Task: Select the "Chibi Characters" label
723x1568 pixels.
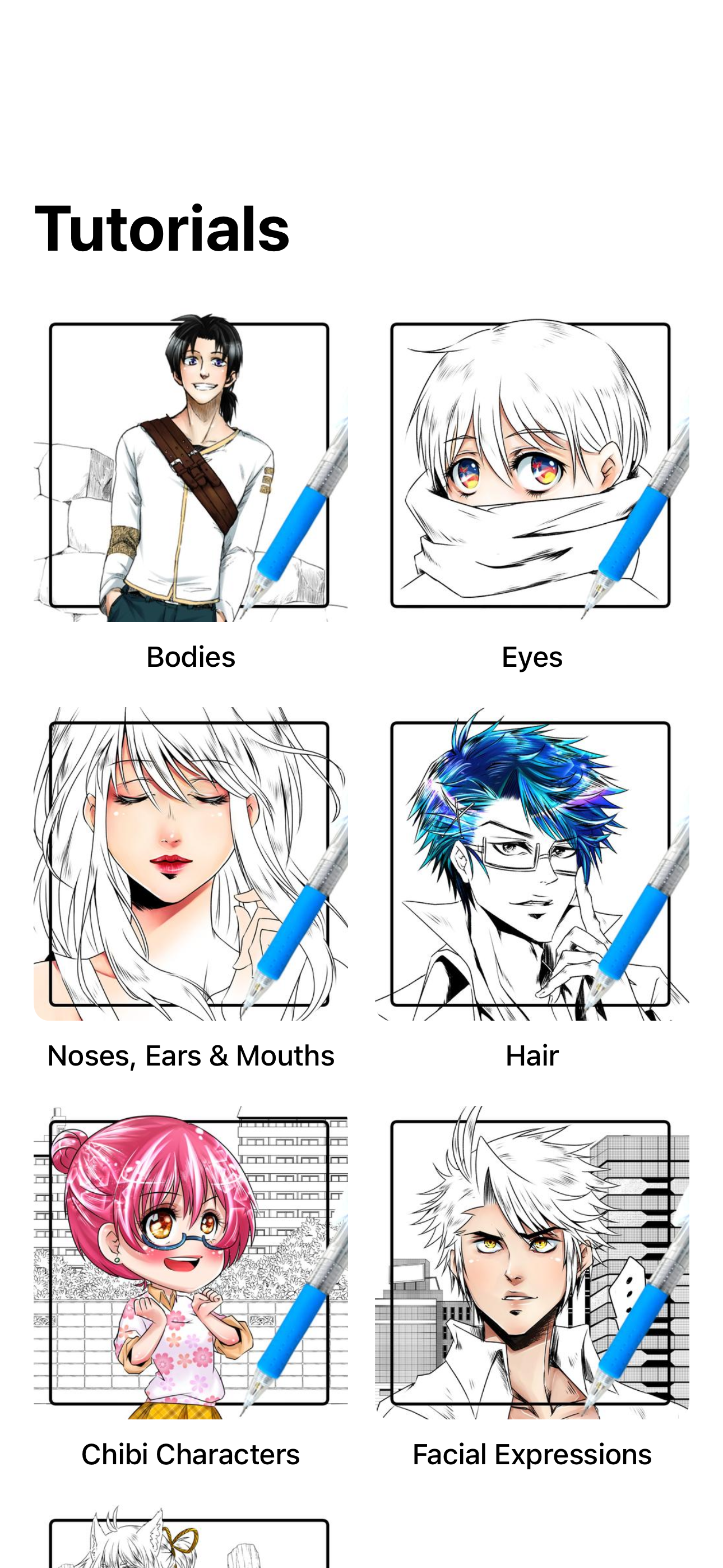Action: (x=192, y=1455)
